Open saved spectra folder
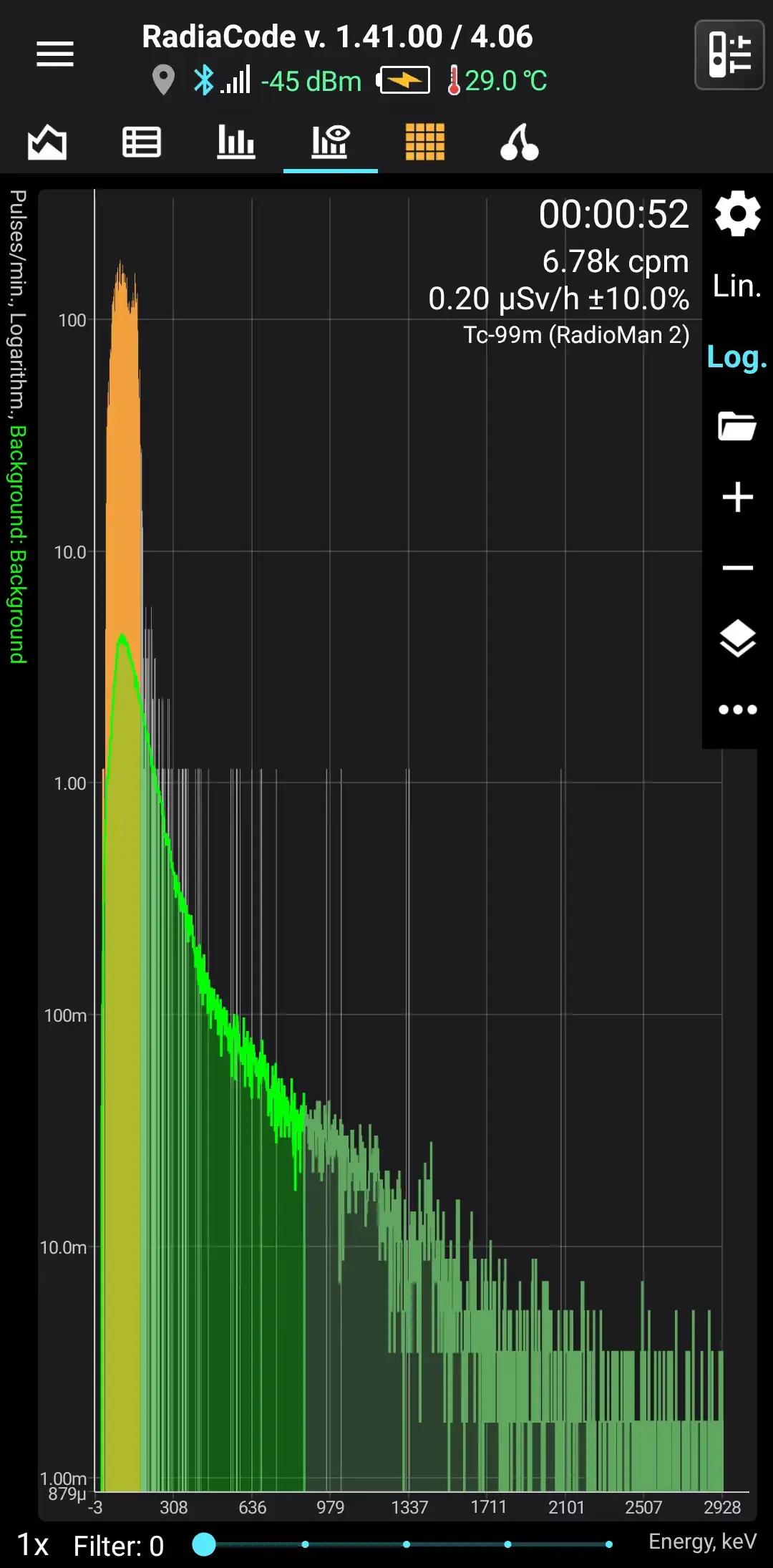This screenshot has width=773, height=1568. coord(737,426)
